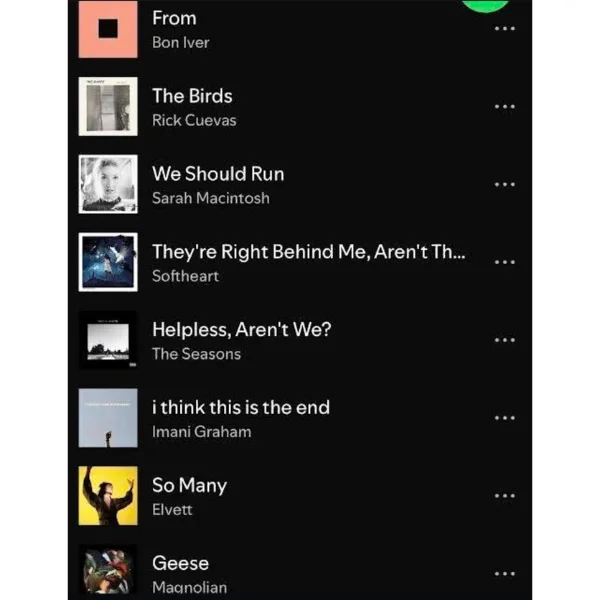
Task: Open more options for The Birds
Action: (x=505, y=106)
